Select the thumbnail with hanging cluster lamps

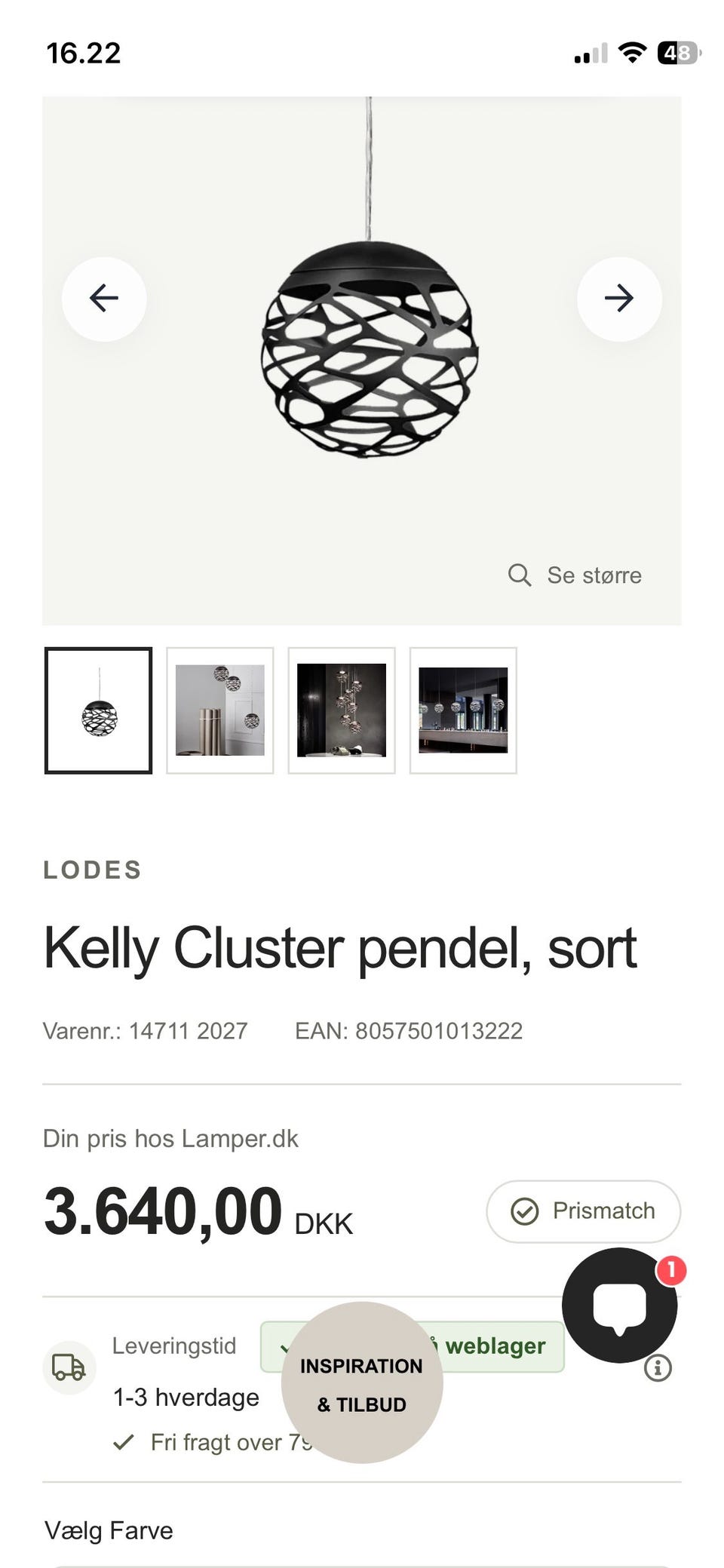tap(342, 710)
